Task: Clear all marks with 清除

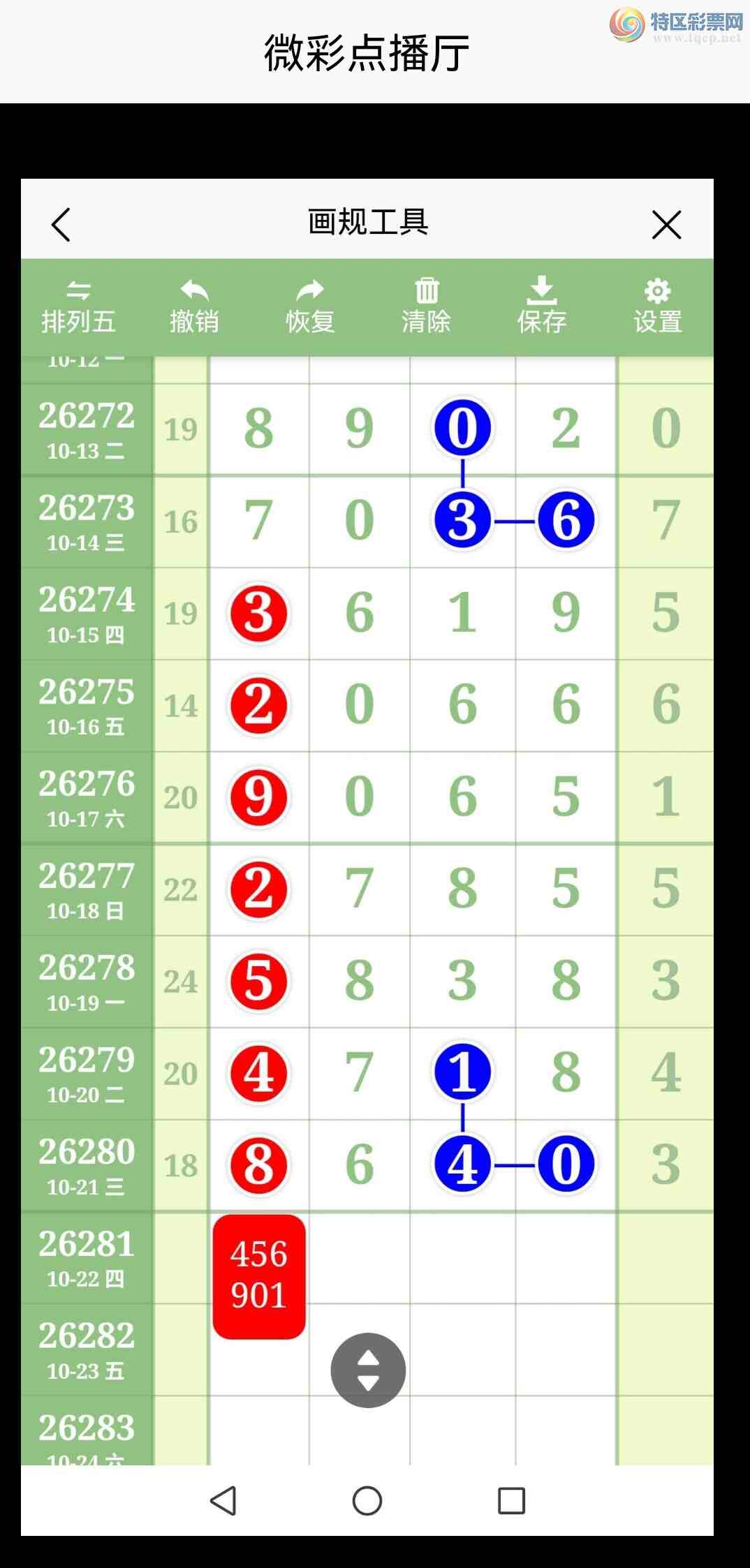Action: (x=426, y=307)
